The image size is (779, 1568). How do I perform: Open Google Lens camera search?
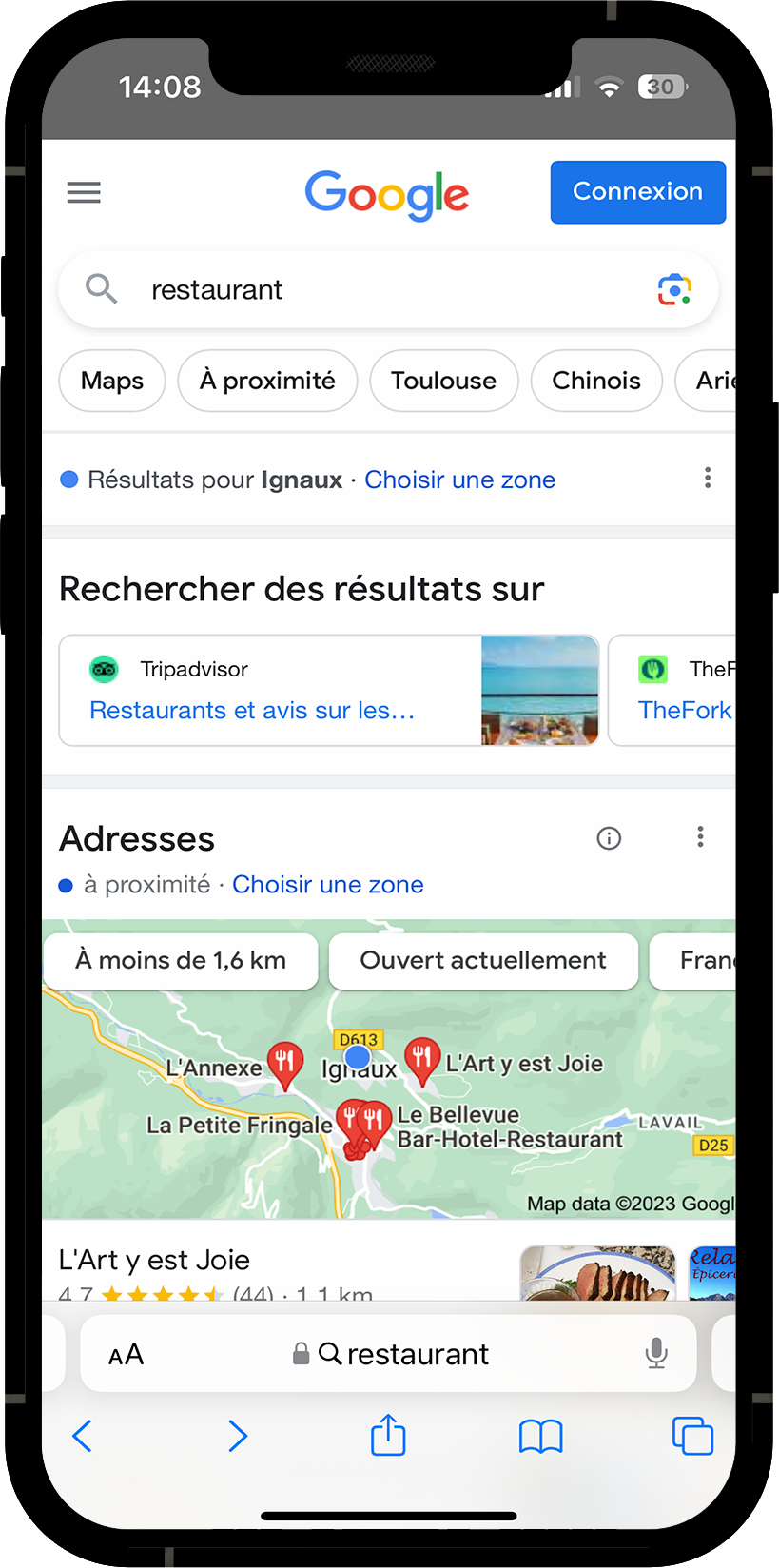pos(674,289)
